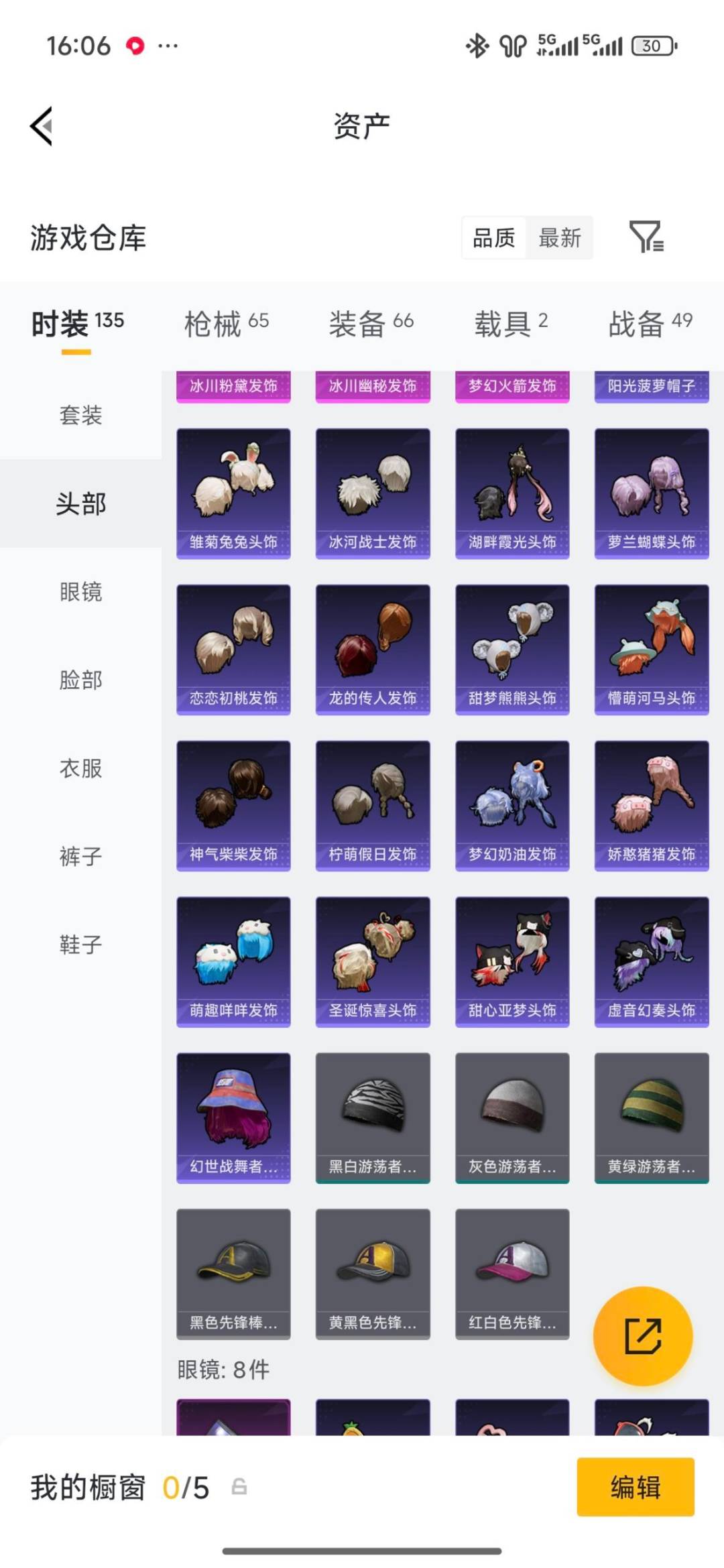The height and width of the screenshot is (1568, 724).
Task: Tap the battery indicator showing 30
Action: pyautogui.click(x=652, y=46)
